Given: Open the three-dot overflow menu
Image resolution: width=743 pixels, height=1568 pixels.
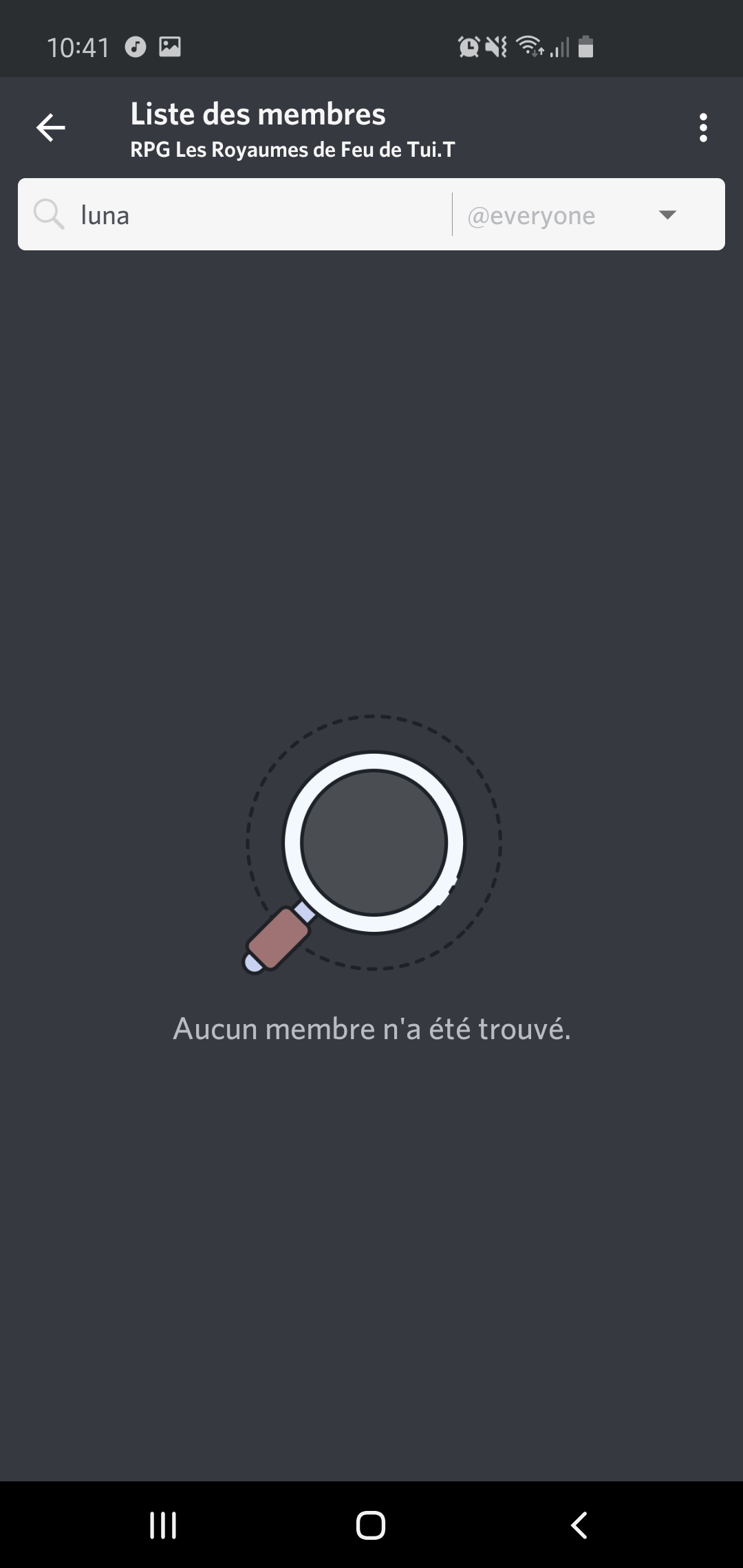Looking at the screenshot, I should (x=702, y=128).
